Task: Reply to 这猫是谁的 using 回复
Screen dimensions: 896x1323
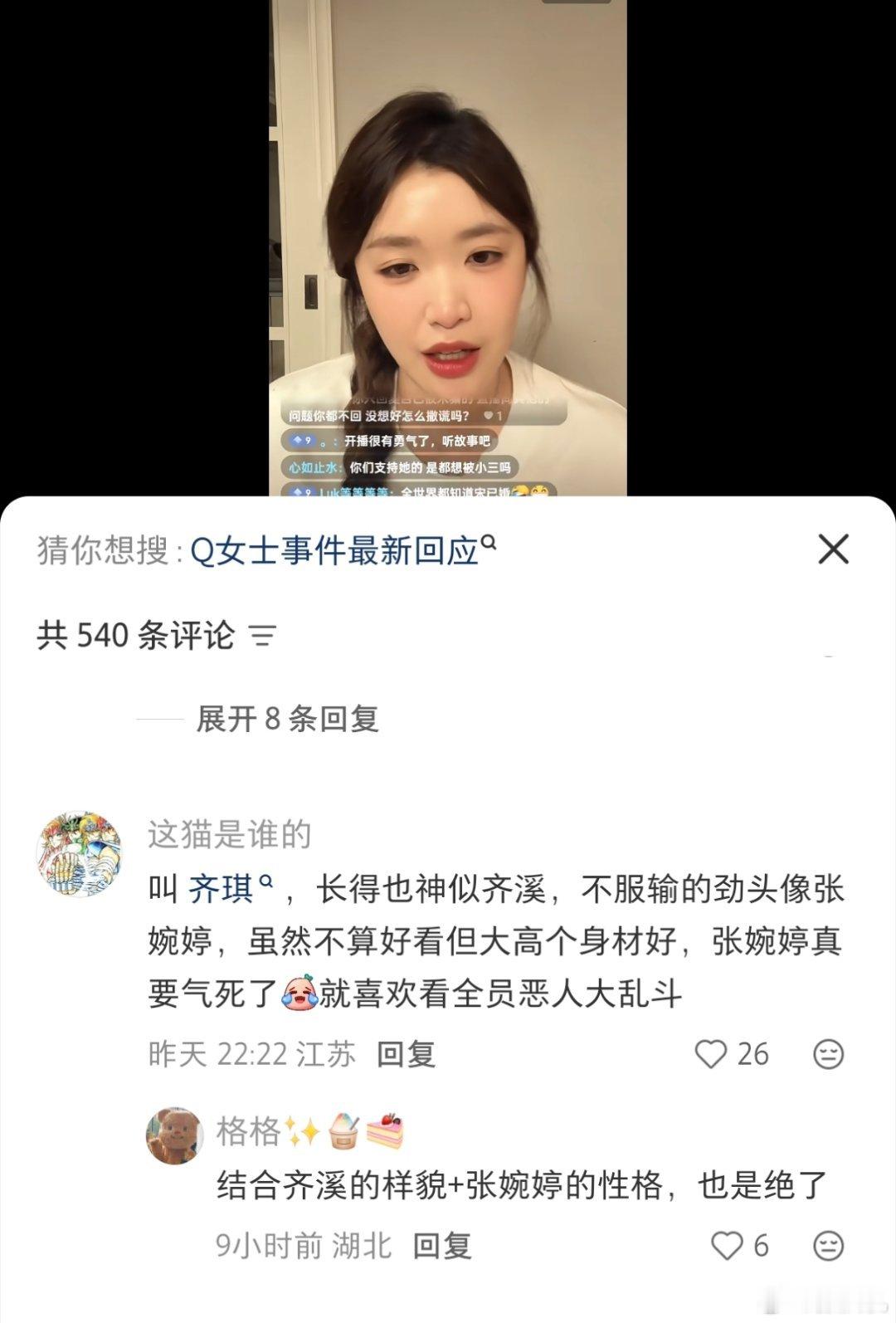Action: pyautogui.click(x=407, y=1054)
